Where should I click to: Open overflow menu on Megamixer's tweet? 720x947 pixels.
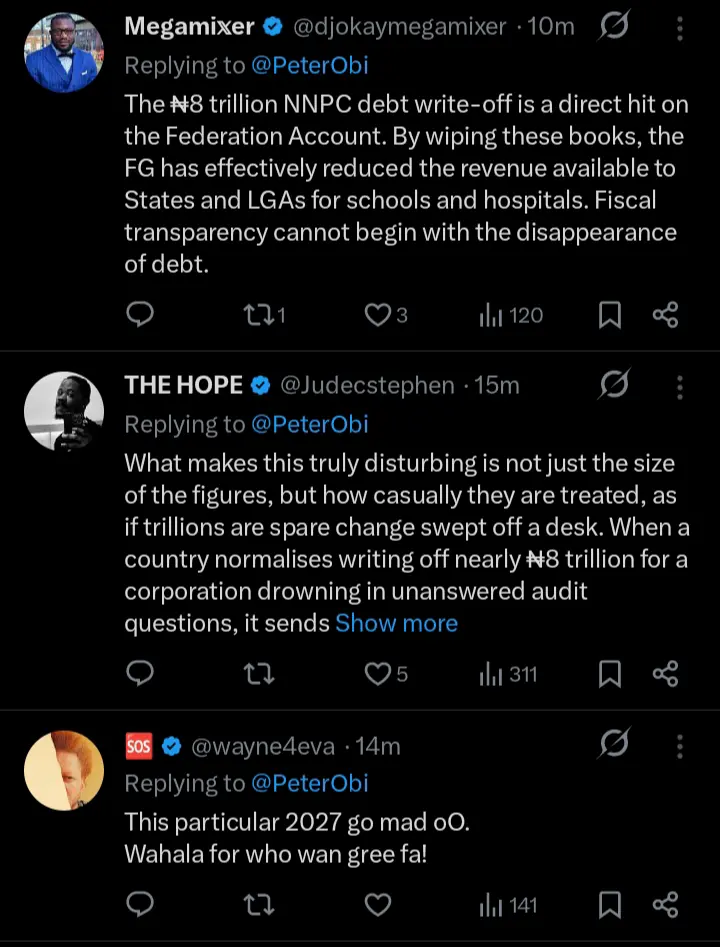680,29
